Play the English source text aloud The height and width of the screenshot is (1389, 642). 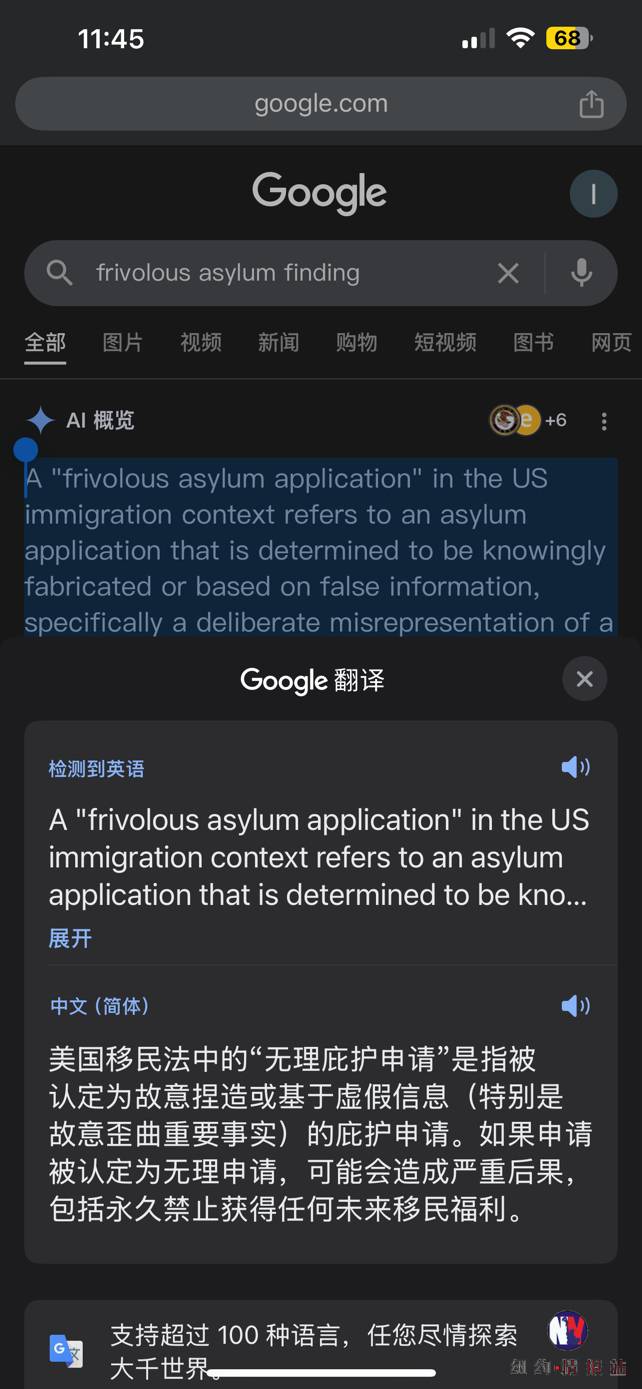(575, 767)
